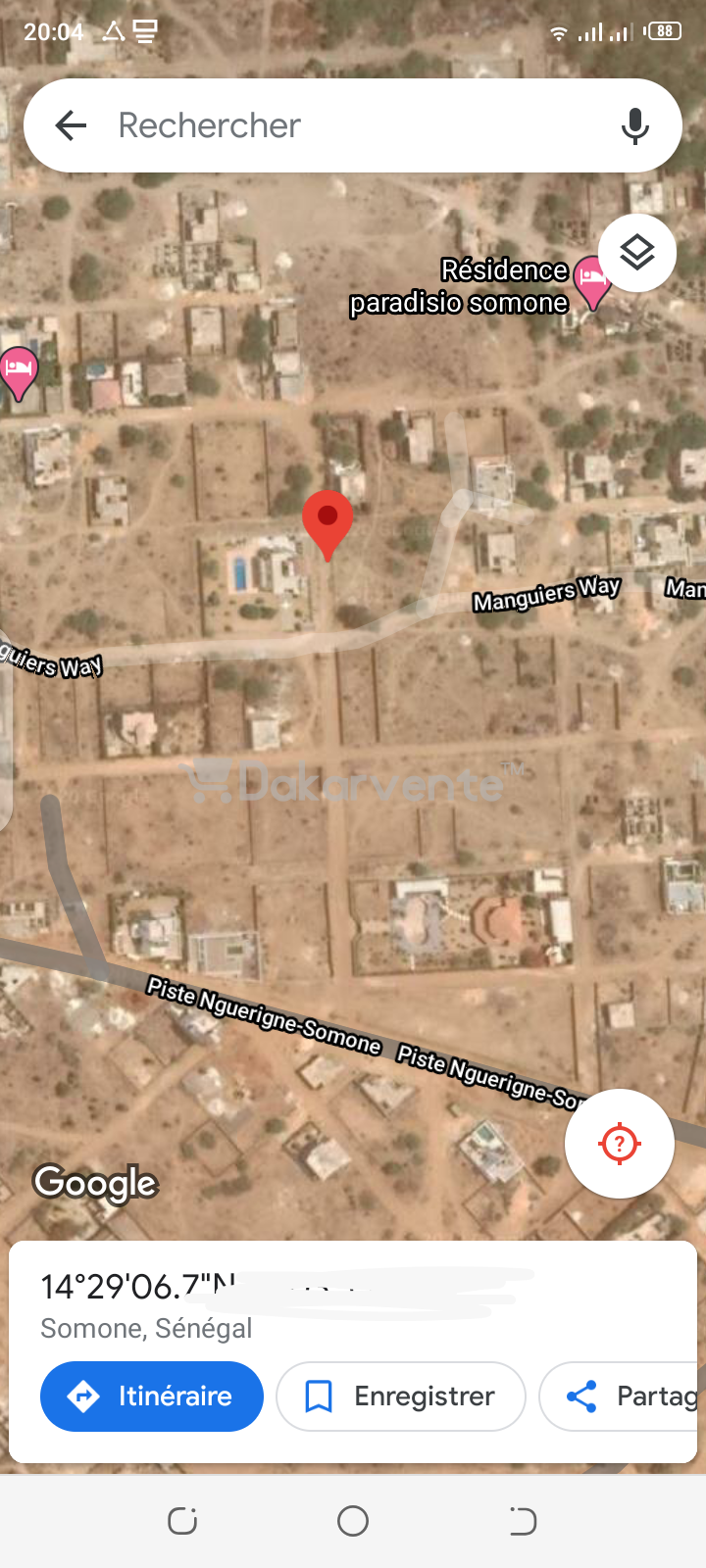Open the map layers selector

[637, 253]
